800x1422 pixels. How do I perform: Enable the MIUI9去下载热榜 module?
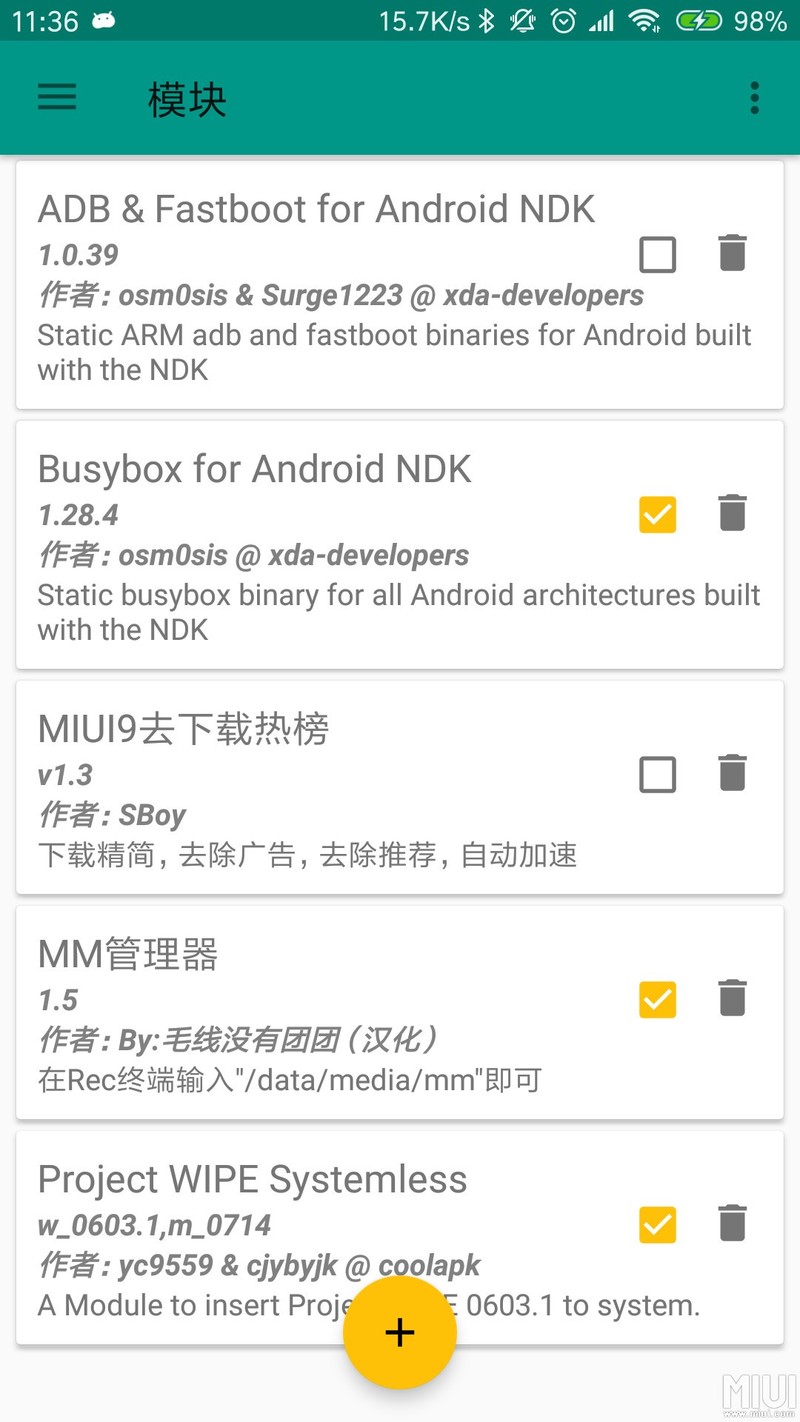click(x=657, y=774)
